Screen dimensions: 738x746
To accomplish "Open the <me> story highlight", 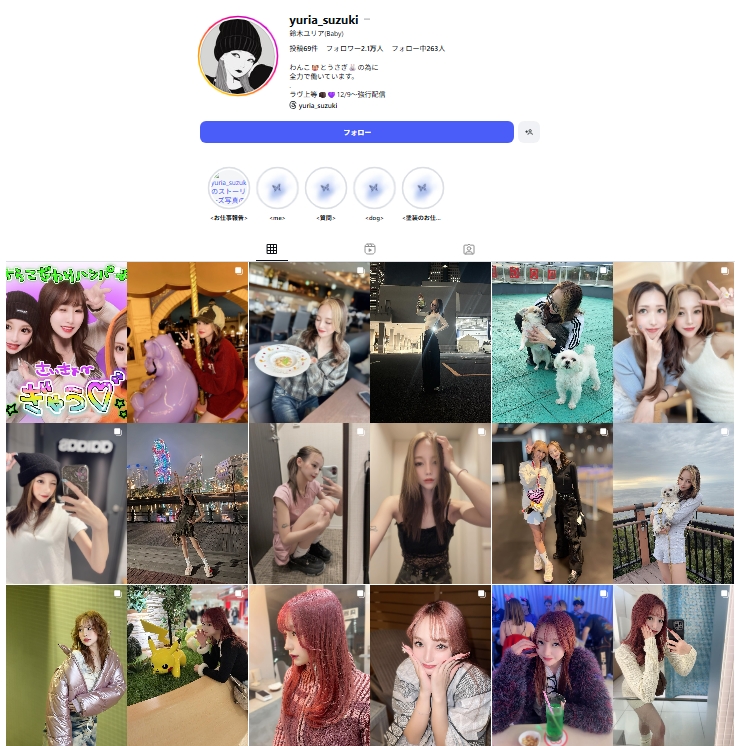I will pyautogui.click(x=277, y=188).
